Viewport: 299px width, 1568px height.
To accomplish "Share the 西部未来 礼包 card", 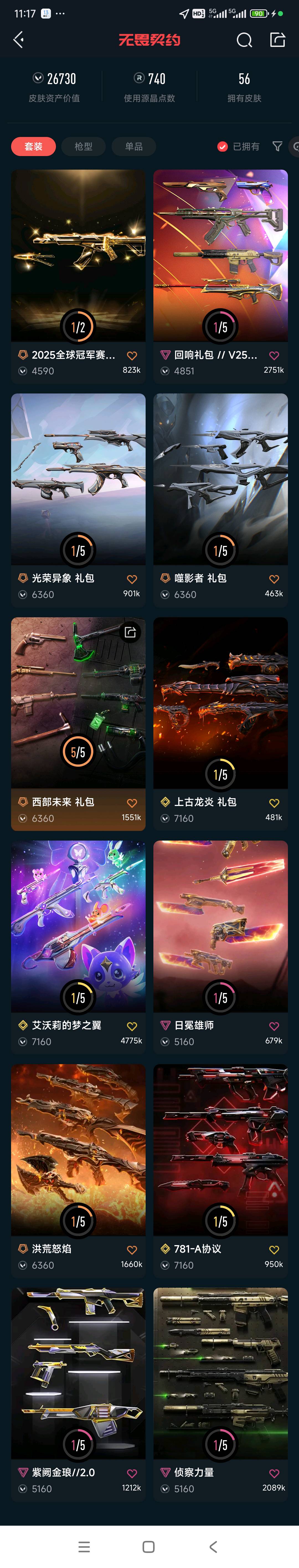I will (130, 633).
